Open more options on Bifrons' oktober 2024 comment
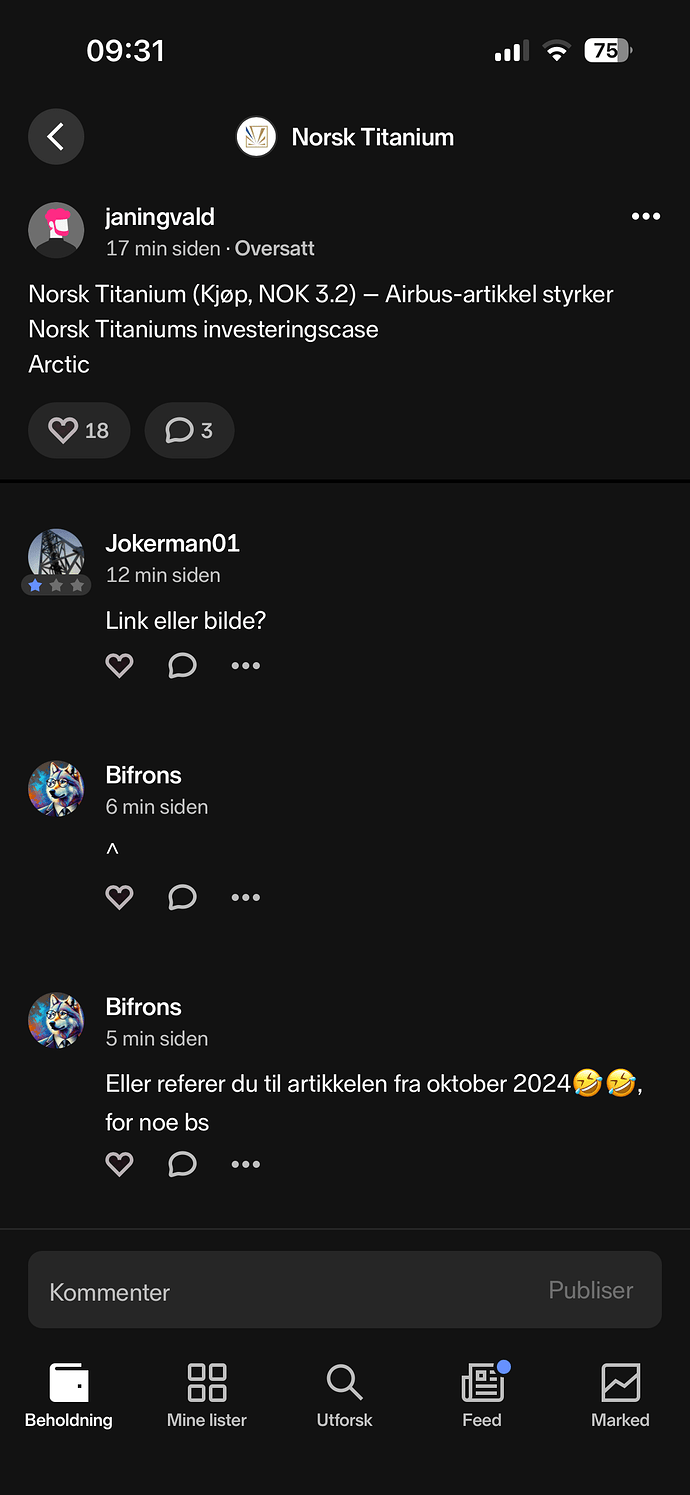690x1495 pixels. pyautogui.click(x=245, y=1164)
